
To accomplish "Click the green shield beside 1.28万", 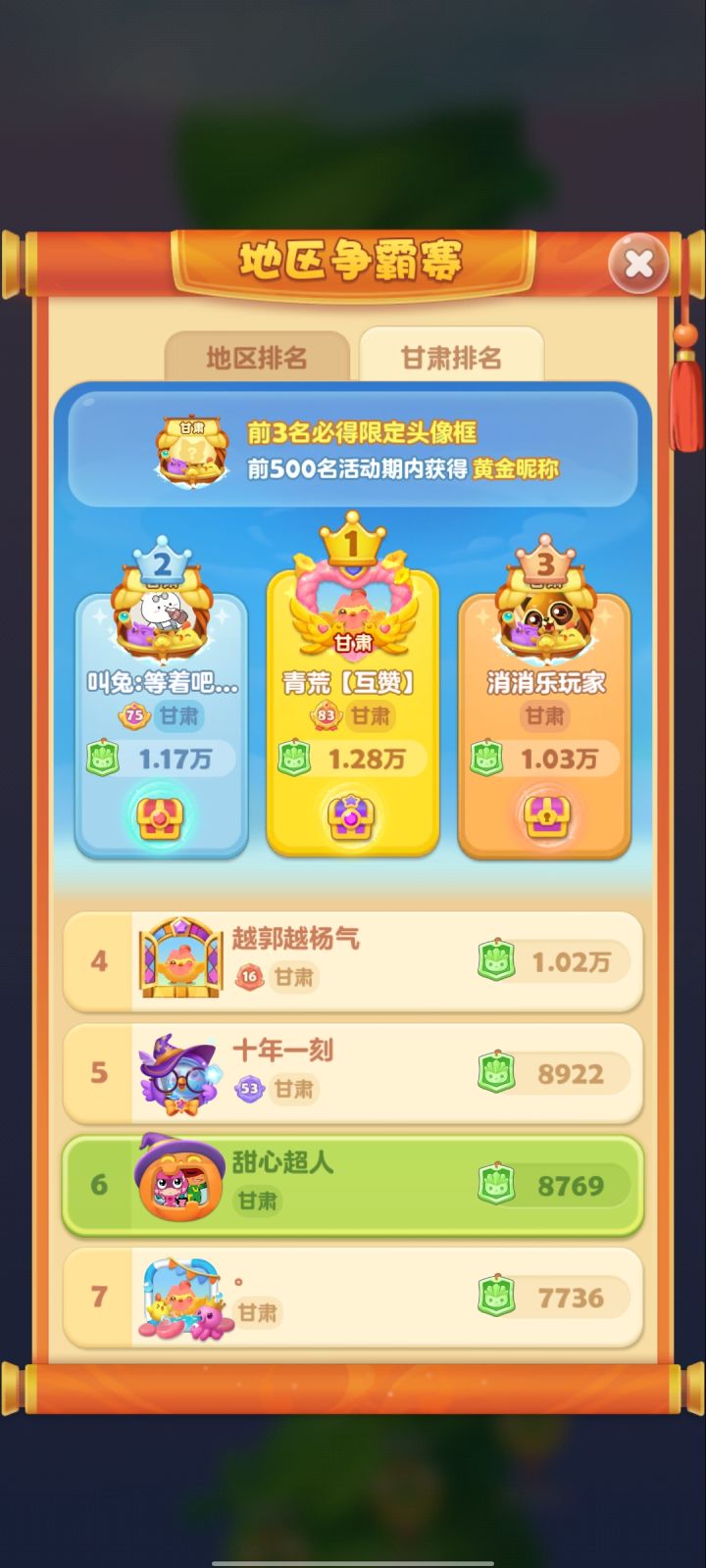I will coord(294,759).
